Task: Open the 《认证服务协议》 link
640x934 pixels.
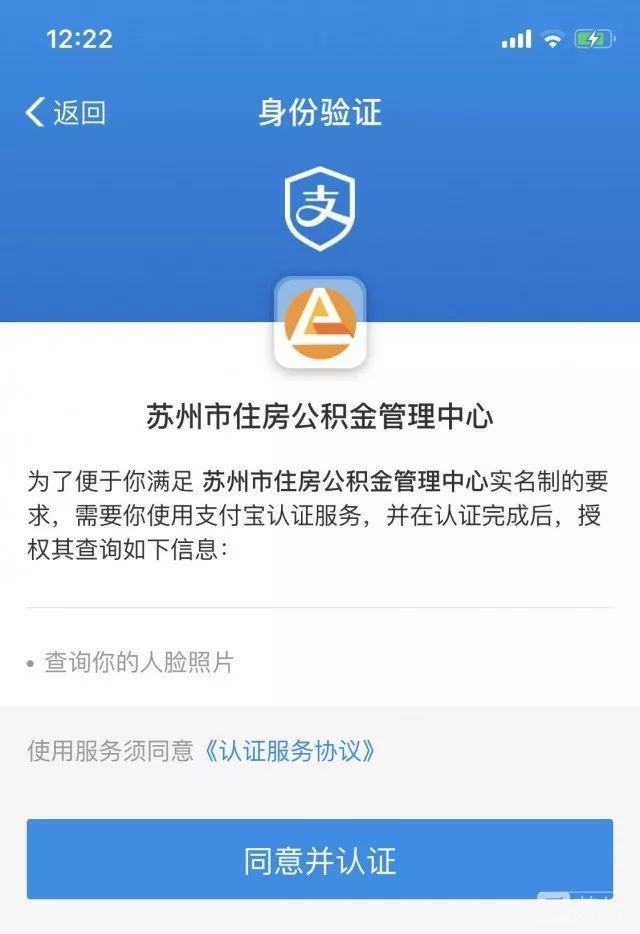Action: (289, 751)
